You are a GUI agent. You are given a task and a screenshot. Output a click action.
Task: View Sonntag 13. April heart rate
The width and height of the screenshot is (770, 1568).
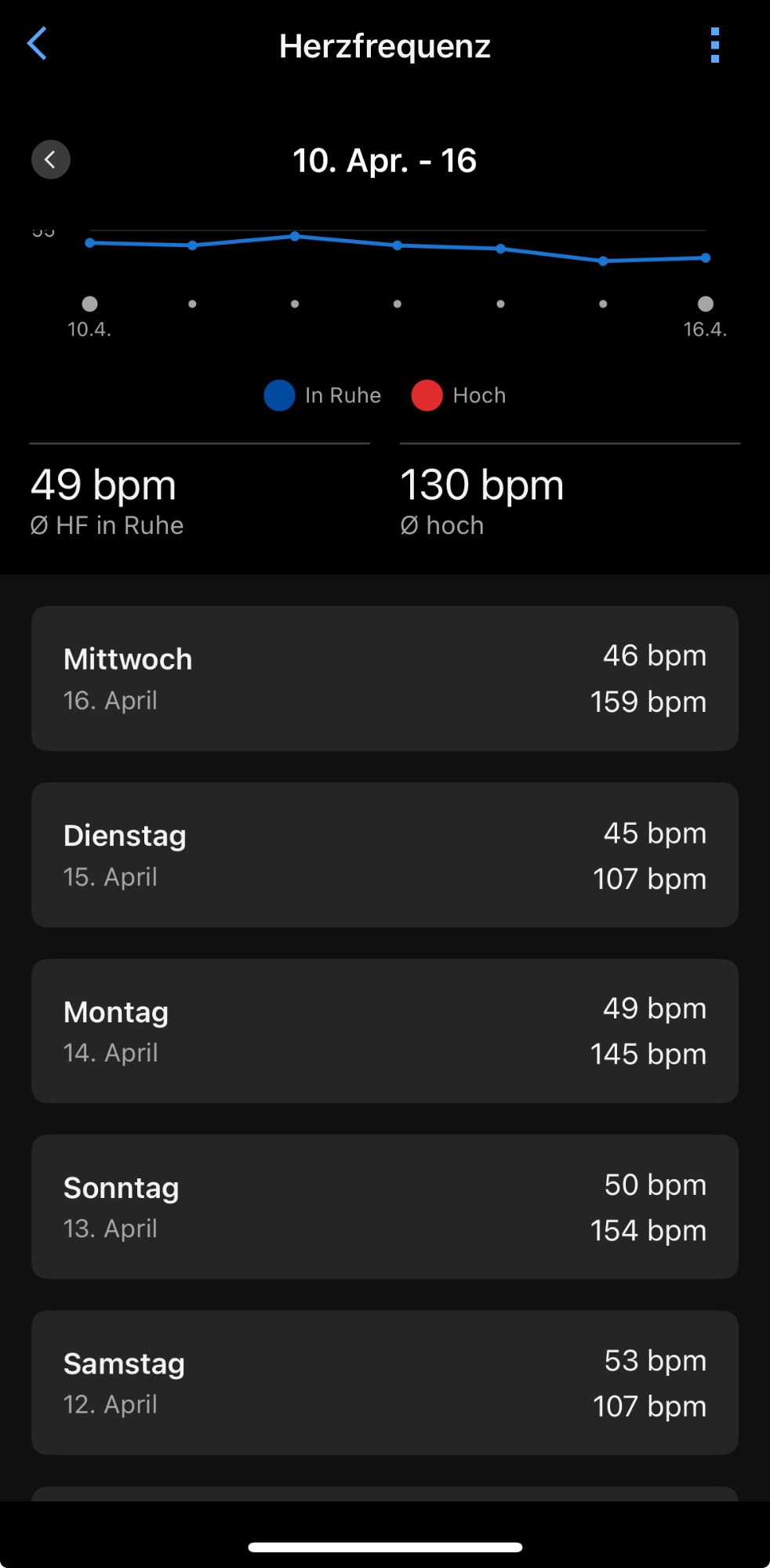point(384,1207)
